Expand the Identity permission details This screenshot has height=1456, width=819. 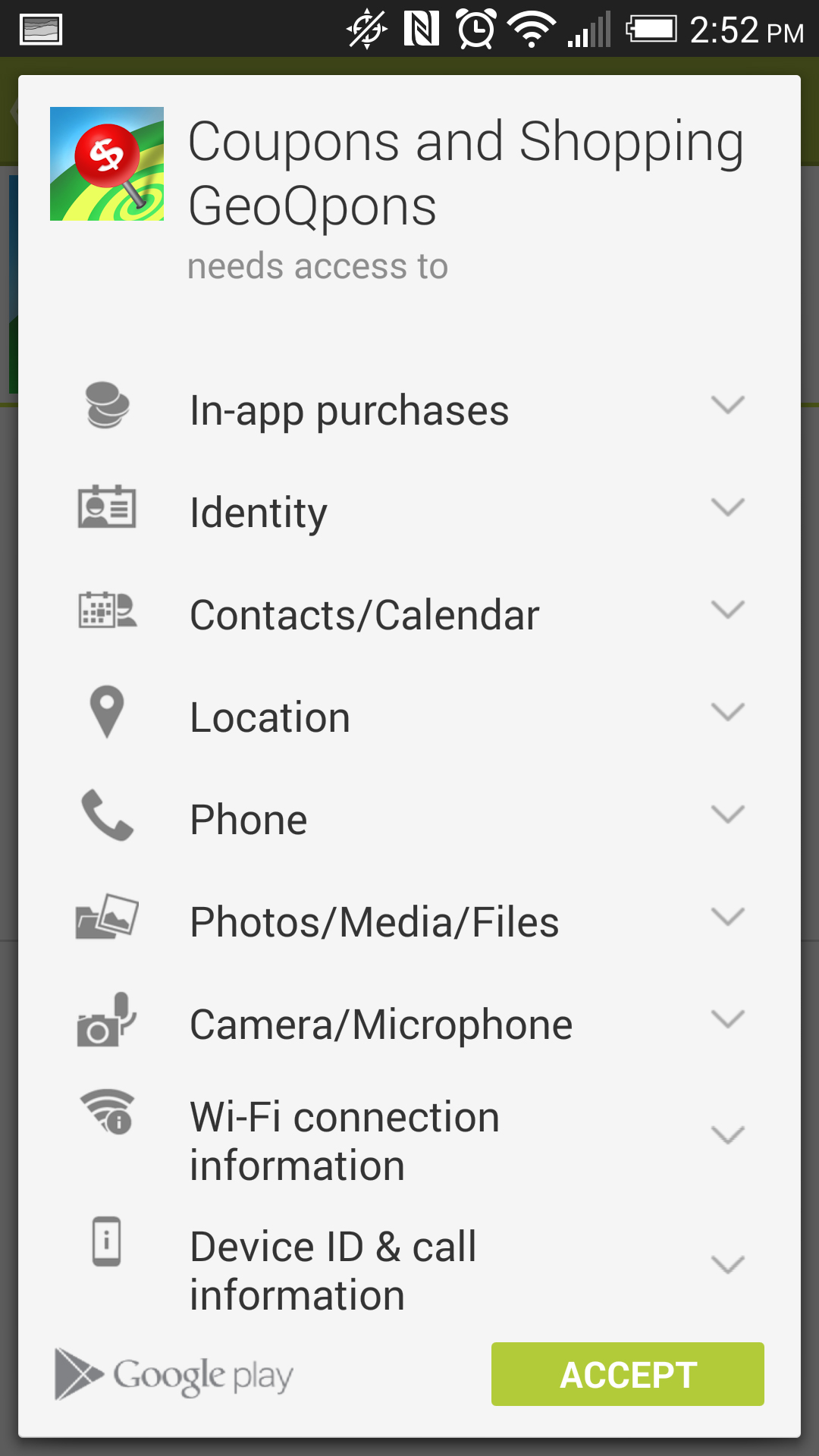tap(409, 512)
